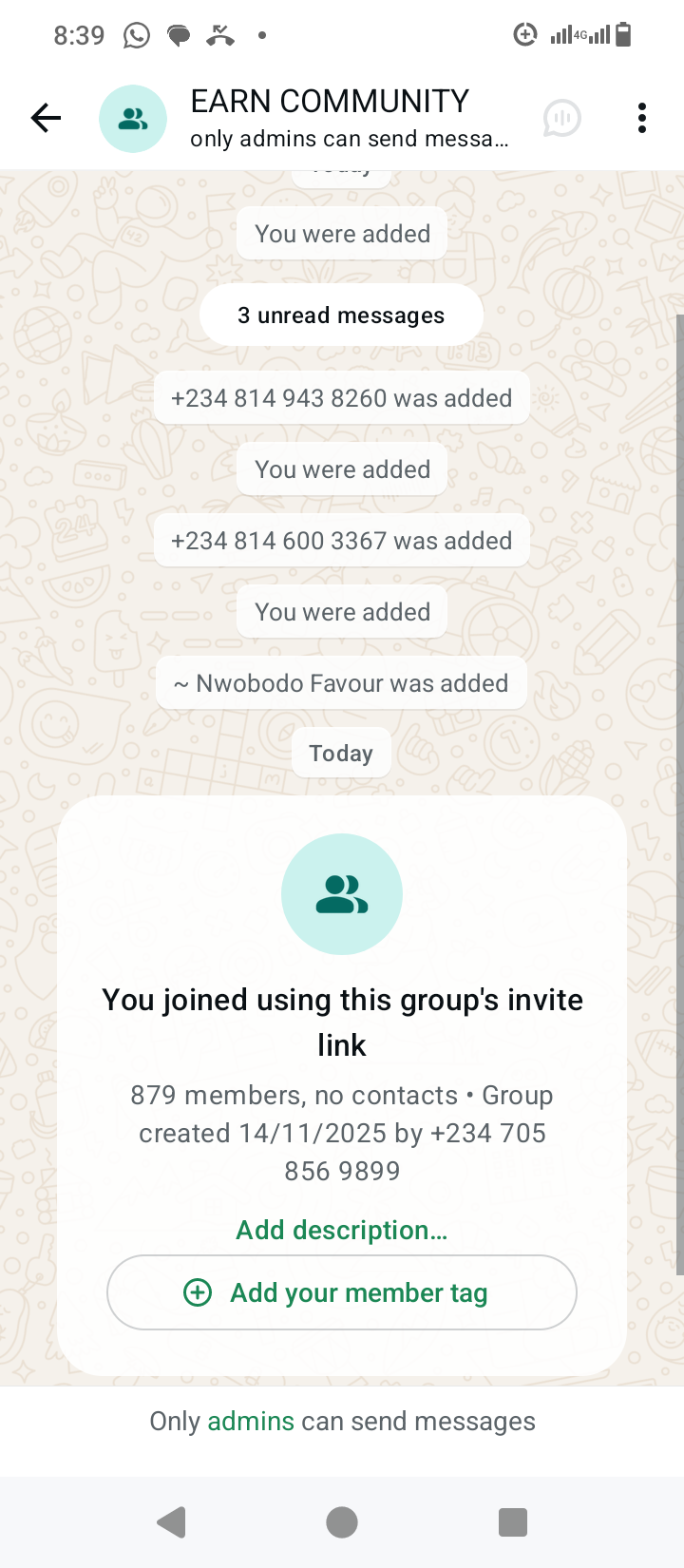This screenshot has height=1568, width=684.
Task: Open the admins link at bottom
Action: (251, 1421)
